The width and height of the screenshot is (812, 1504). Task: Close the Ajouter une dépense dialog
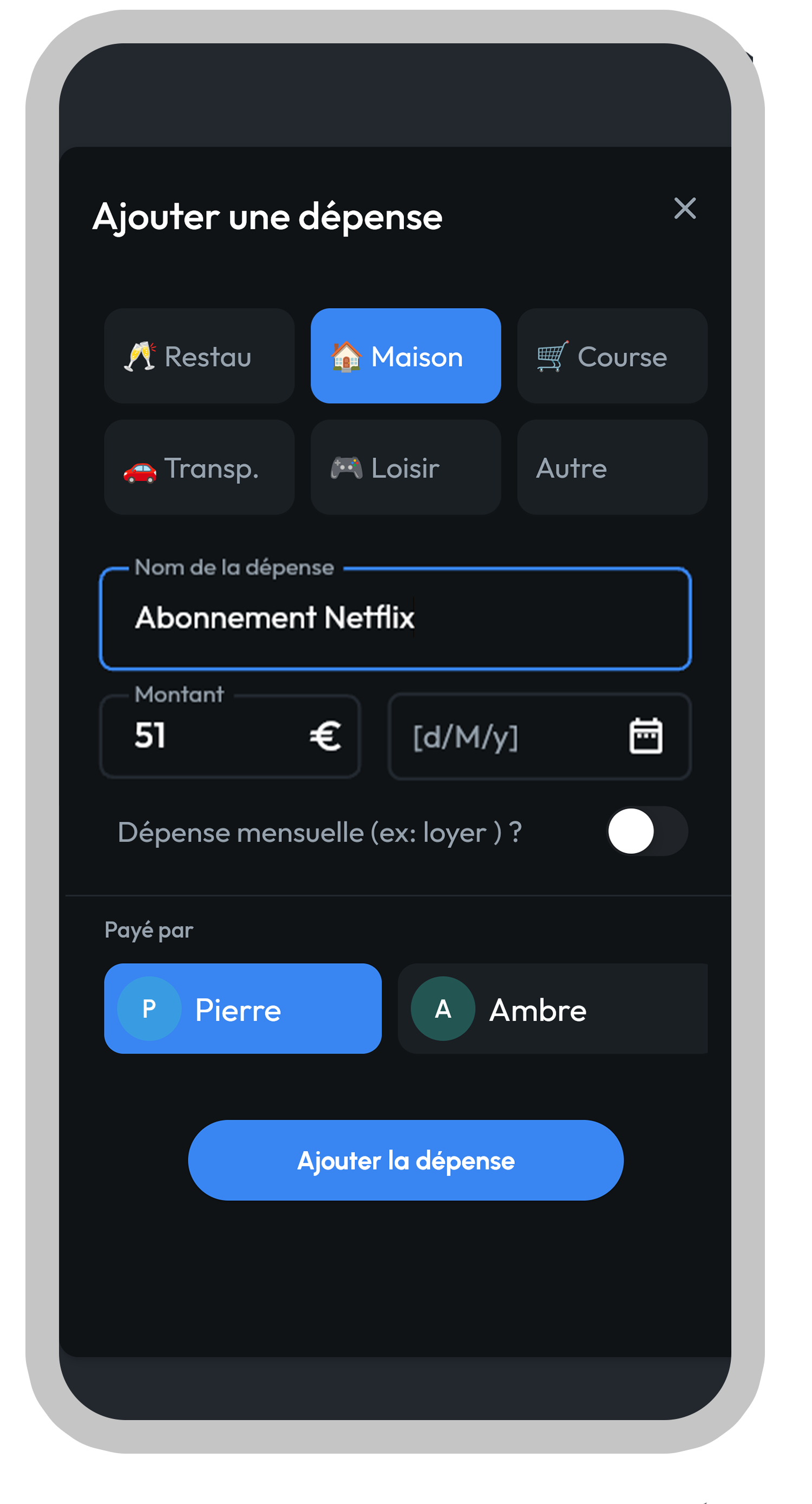click(x=684, y=208)
